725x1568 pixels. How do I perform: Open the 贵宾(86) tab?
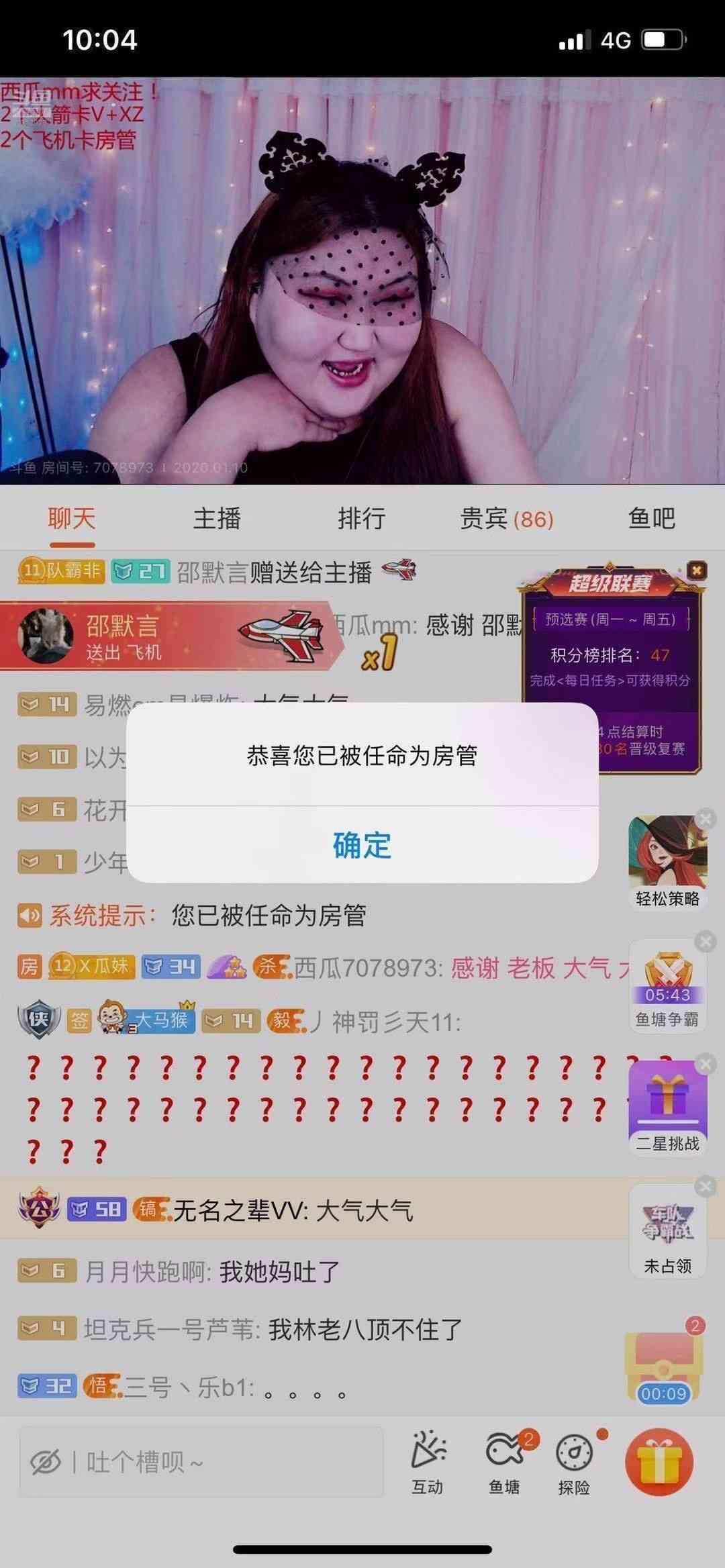click(x=507, y=519)
